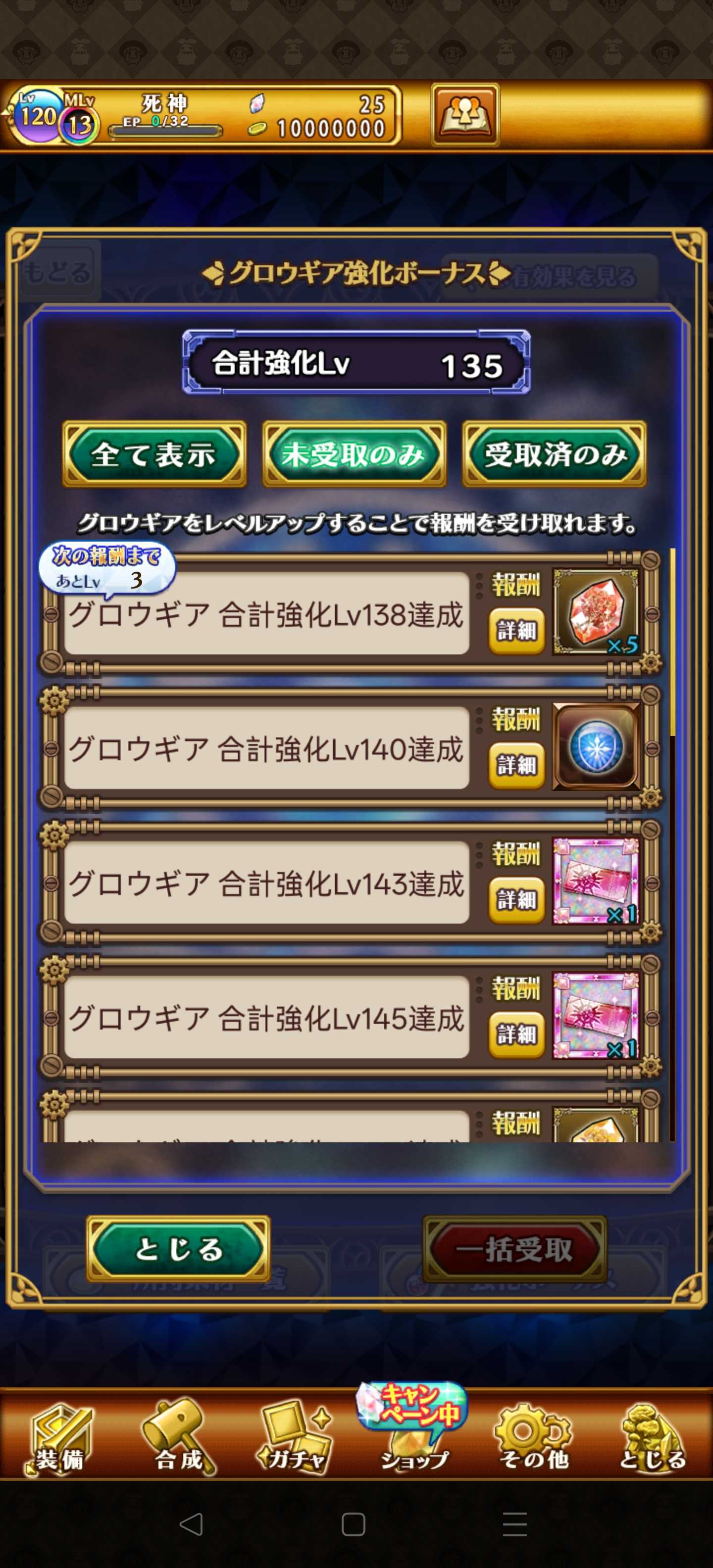Open recent apps from the navigation bar
Viewport: 713px width, 1568px height.
[514, 1524]
